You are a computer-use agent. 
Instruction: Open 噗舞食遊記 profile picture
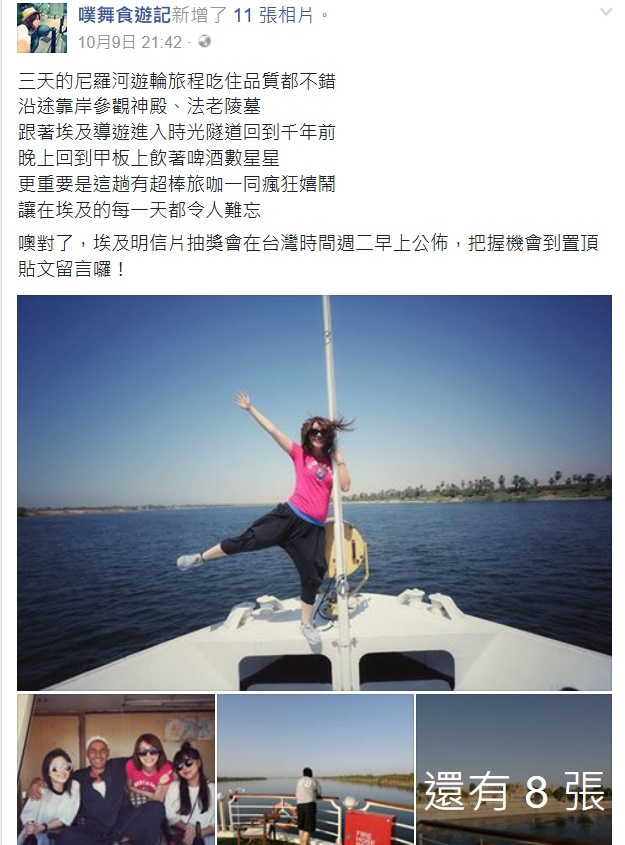tap(42, 27)
